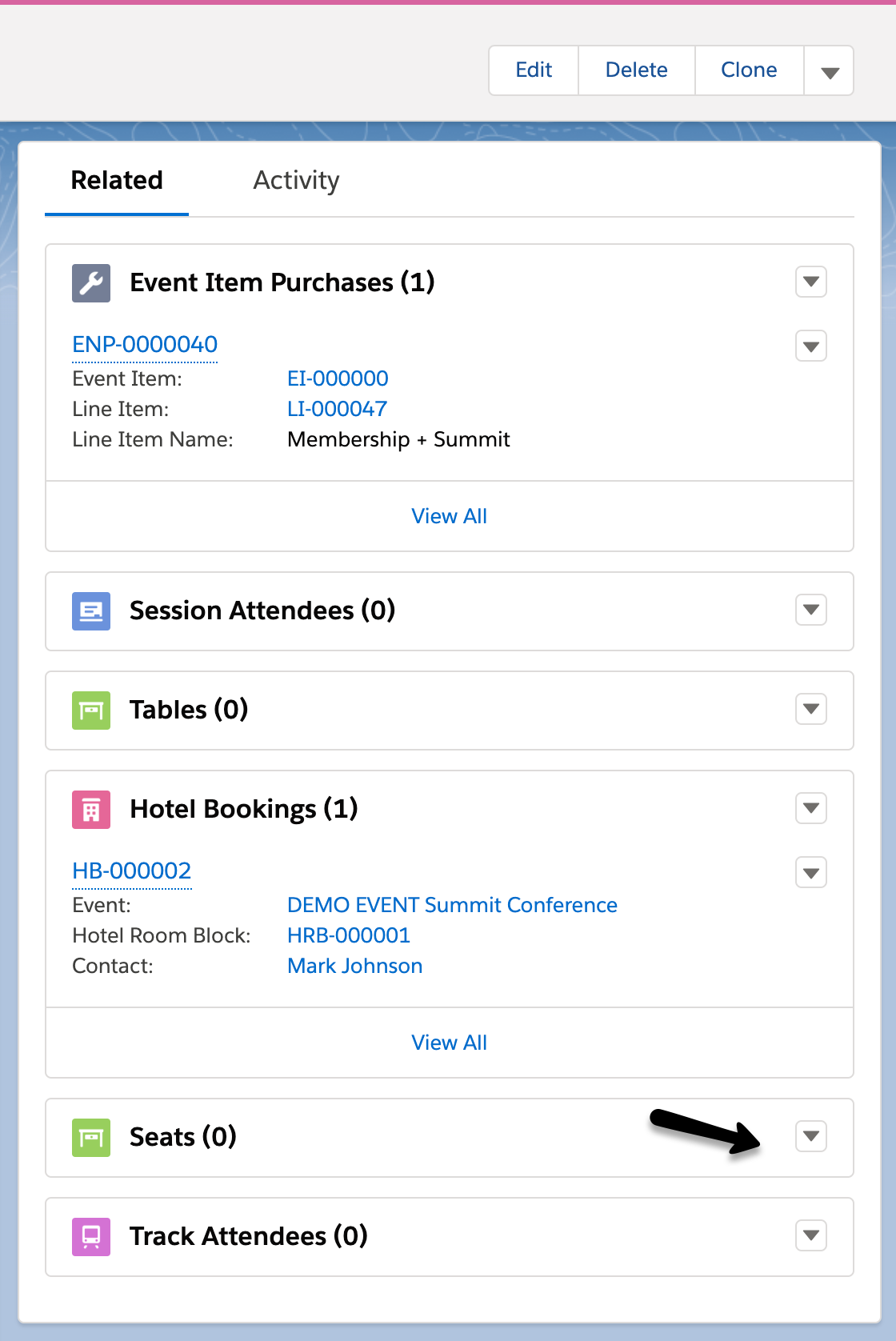Select the Related tab
Image resolution: width=896 pixels, height=1341 pixels.
click(x=117, y=181)
